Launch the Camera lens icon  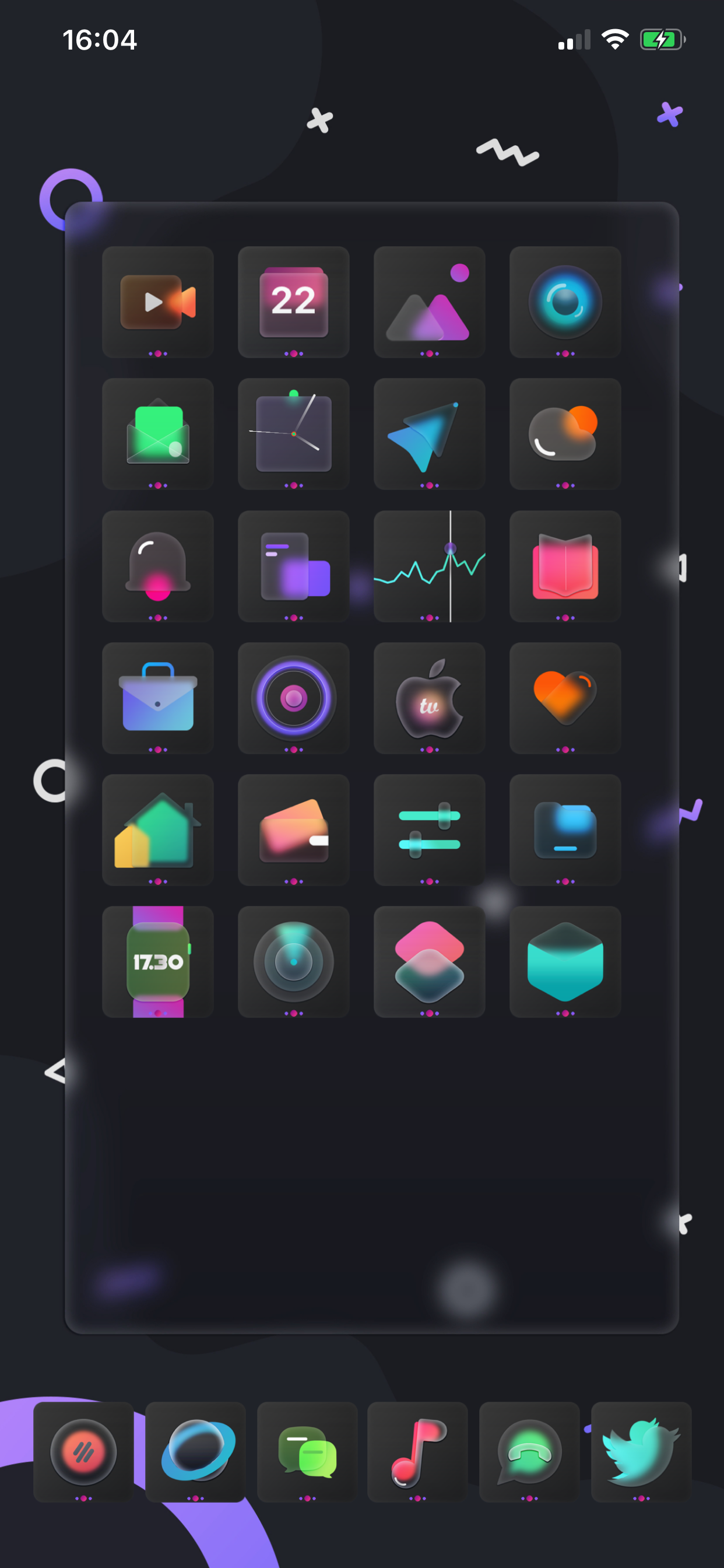(x=565, y=302)
